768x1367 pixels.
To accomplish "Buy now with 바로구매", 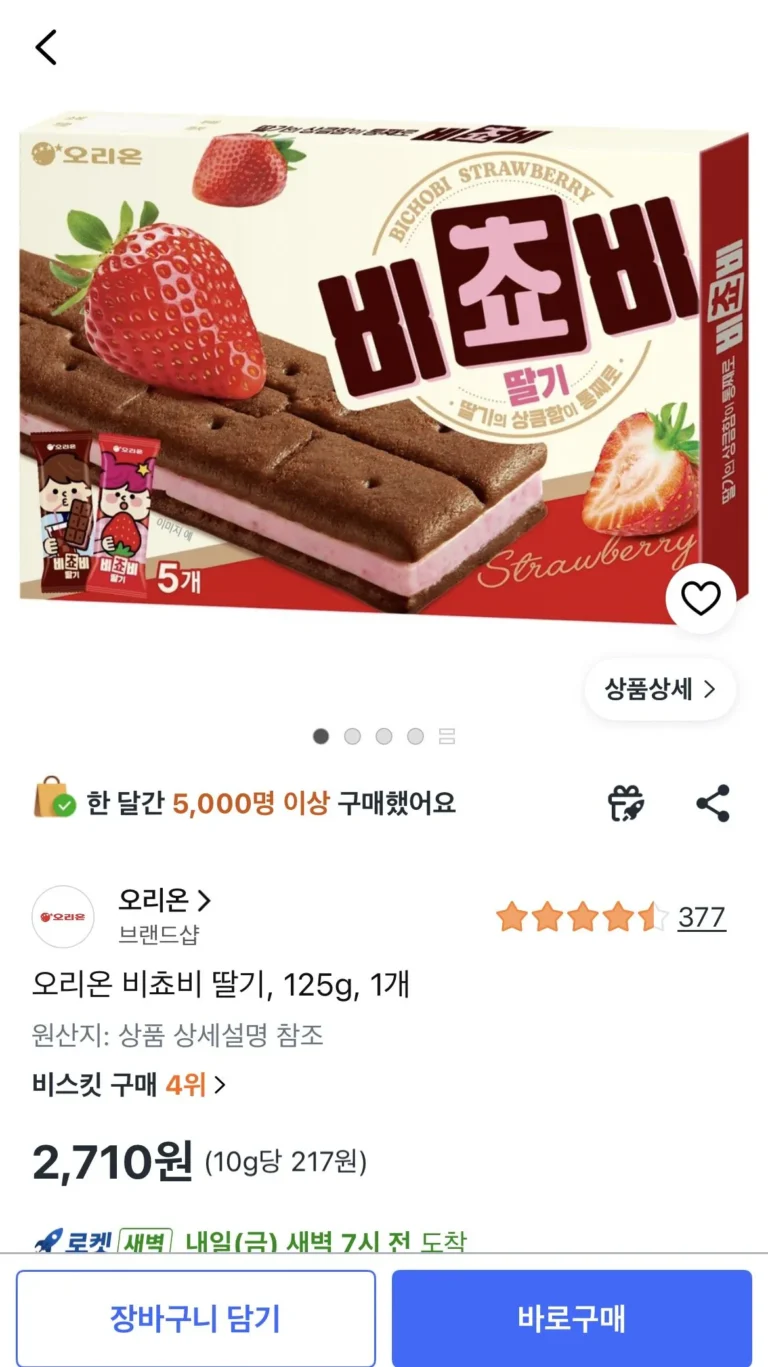I will point(571,1318).
